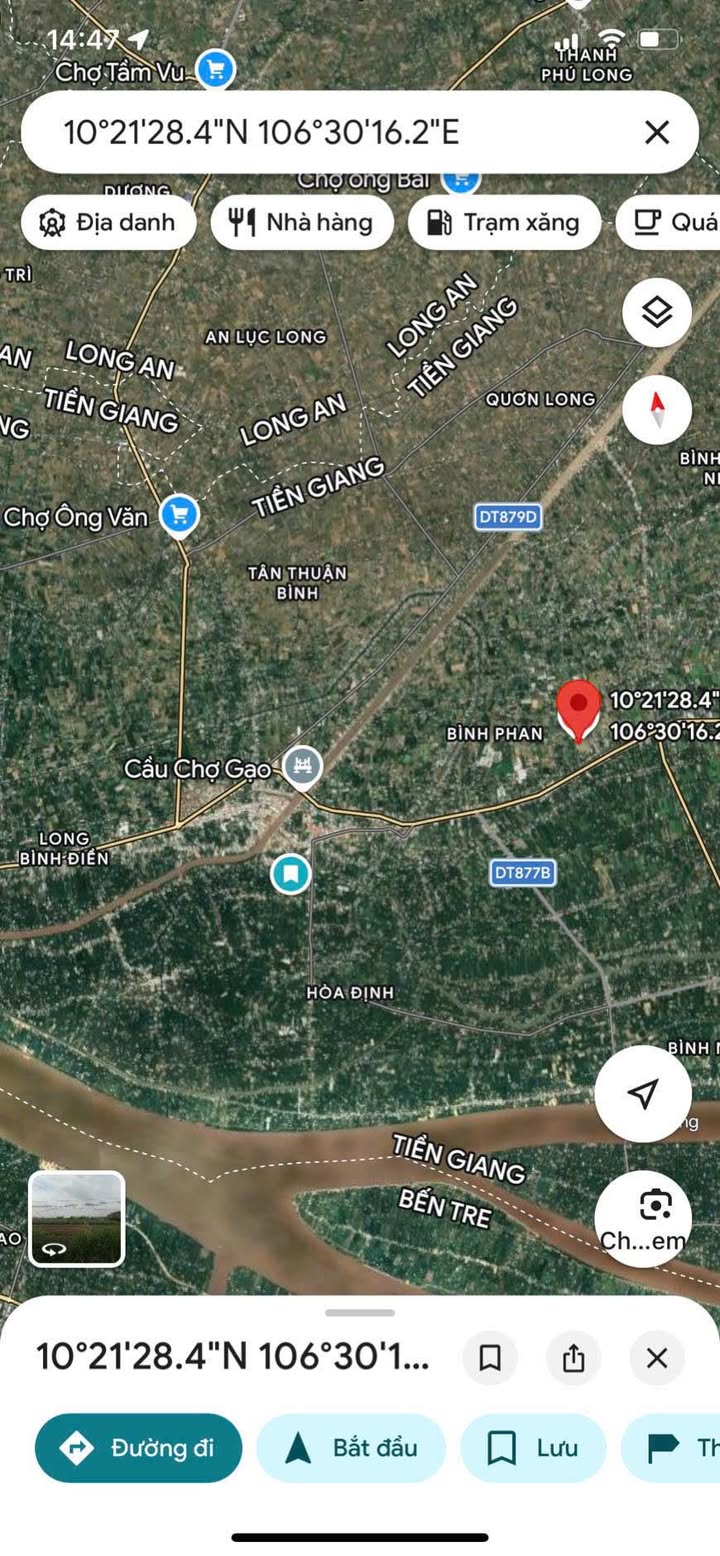Share the dropped pin location
The width and height of the screenshot is (720, 1556).
(x=573, y=1358)
